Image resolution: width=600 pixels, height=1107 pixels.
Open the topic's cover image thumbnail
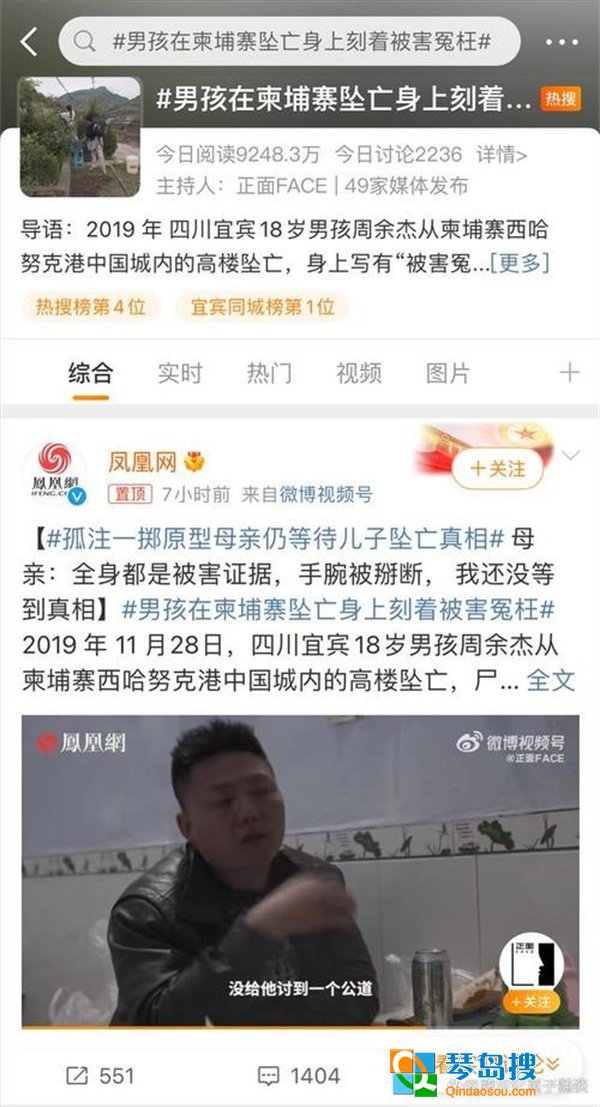click(x=80, y=137)
